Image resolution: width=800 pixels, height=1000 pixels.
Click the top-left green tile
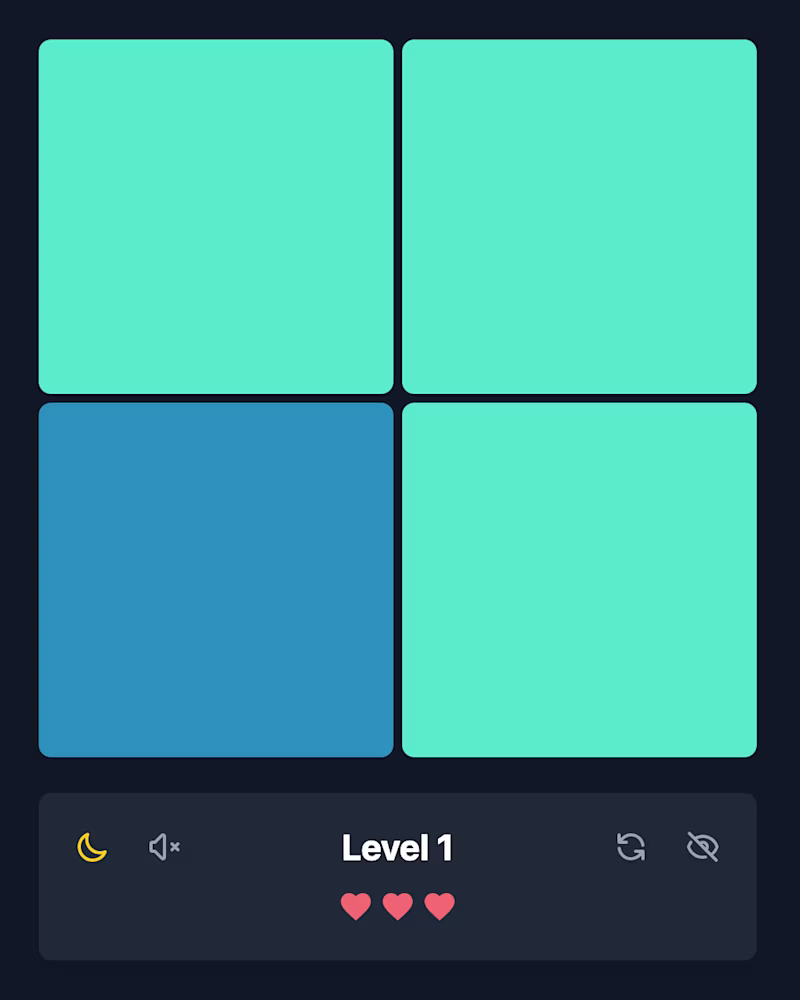point(216,215)
